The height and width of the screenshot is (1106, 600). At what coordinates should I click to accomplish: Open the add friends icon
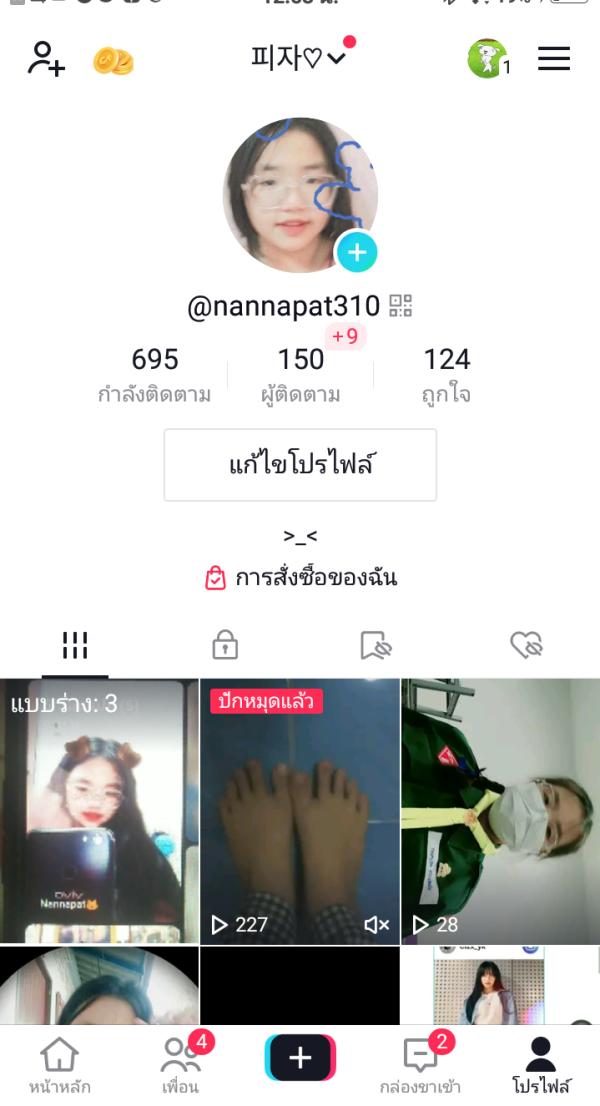[46, 59]
